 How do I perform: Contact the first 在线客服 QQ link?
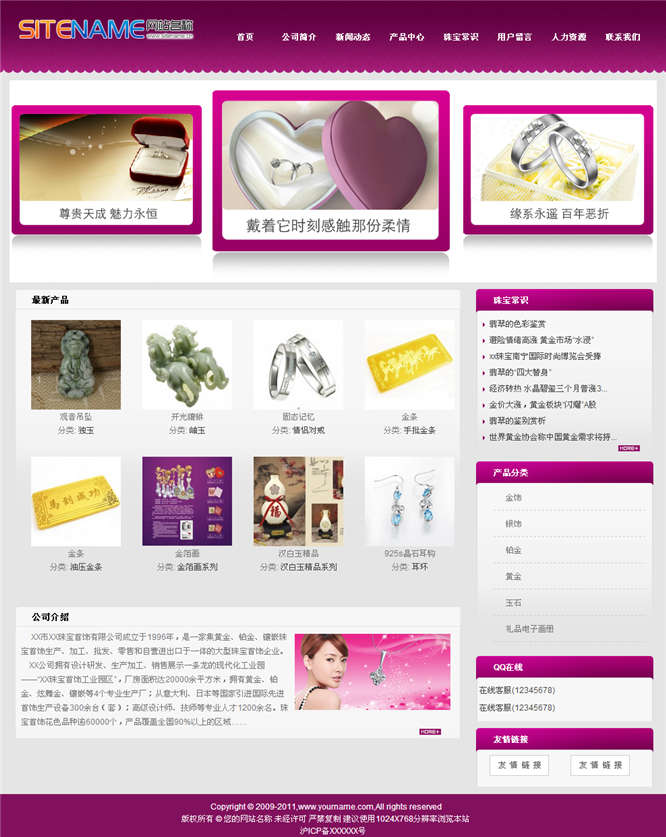pyautogui.click(x=517, y=690)
